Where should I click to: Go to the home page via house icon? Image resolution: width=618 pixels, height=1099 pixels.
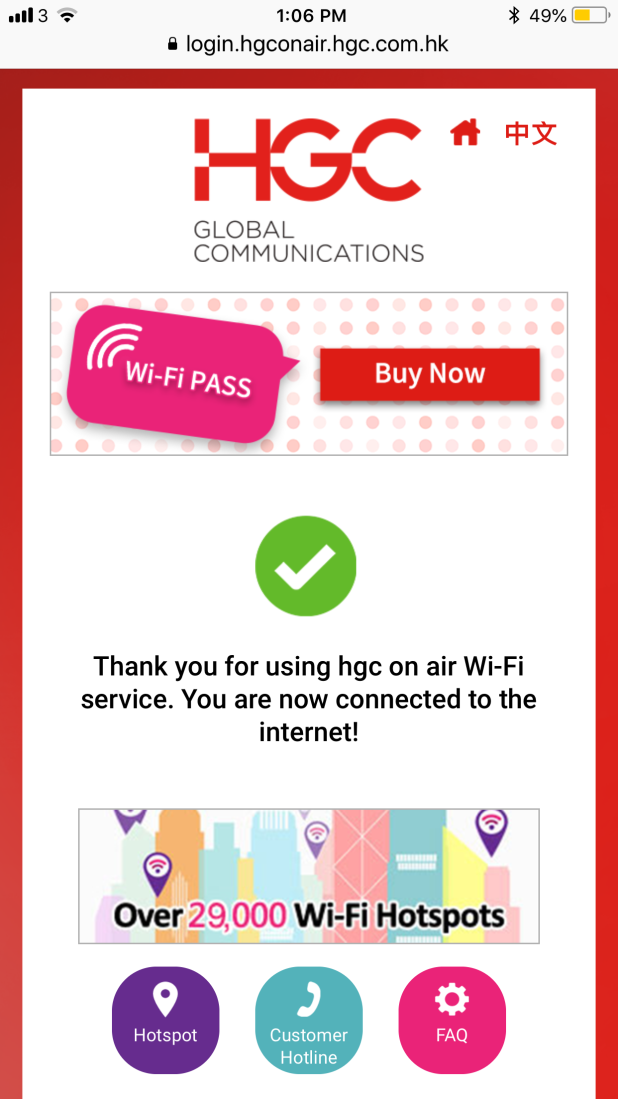465,133
